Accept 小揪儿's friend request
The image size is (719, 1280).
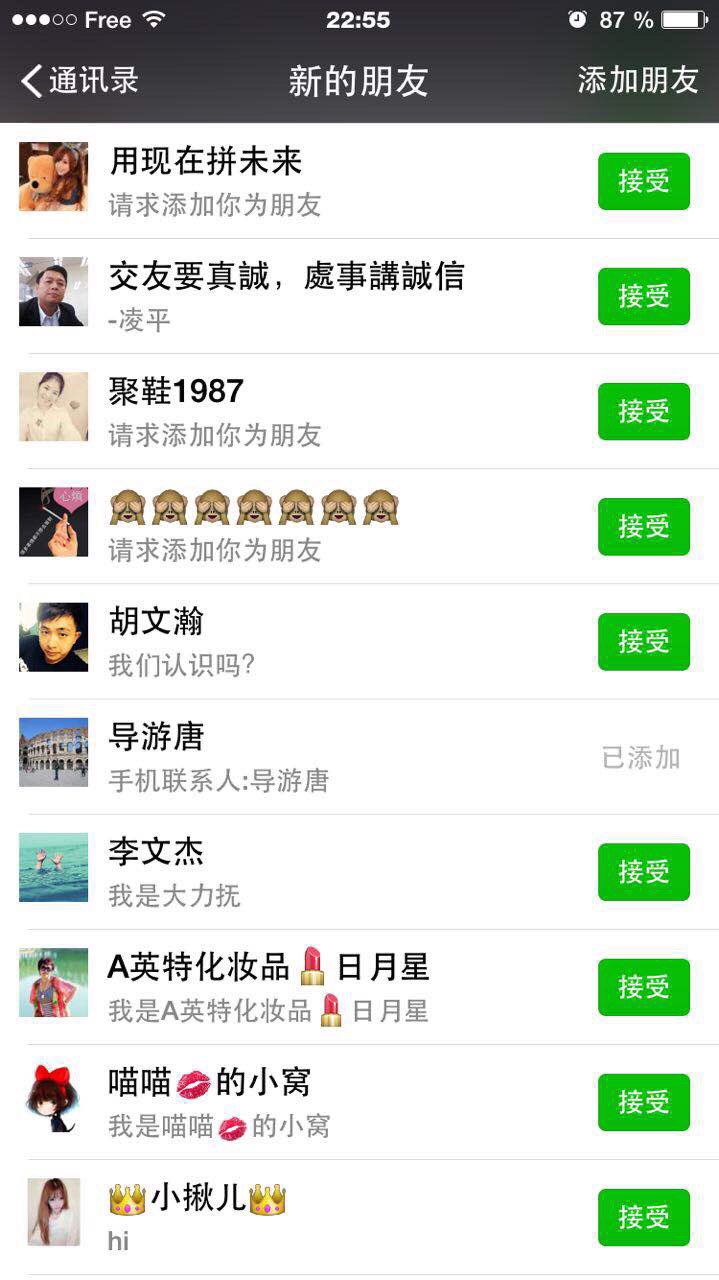643,1216
